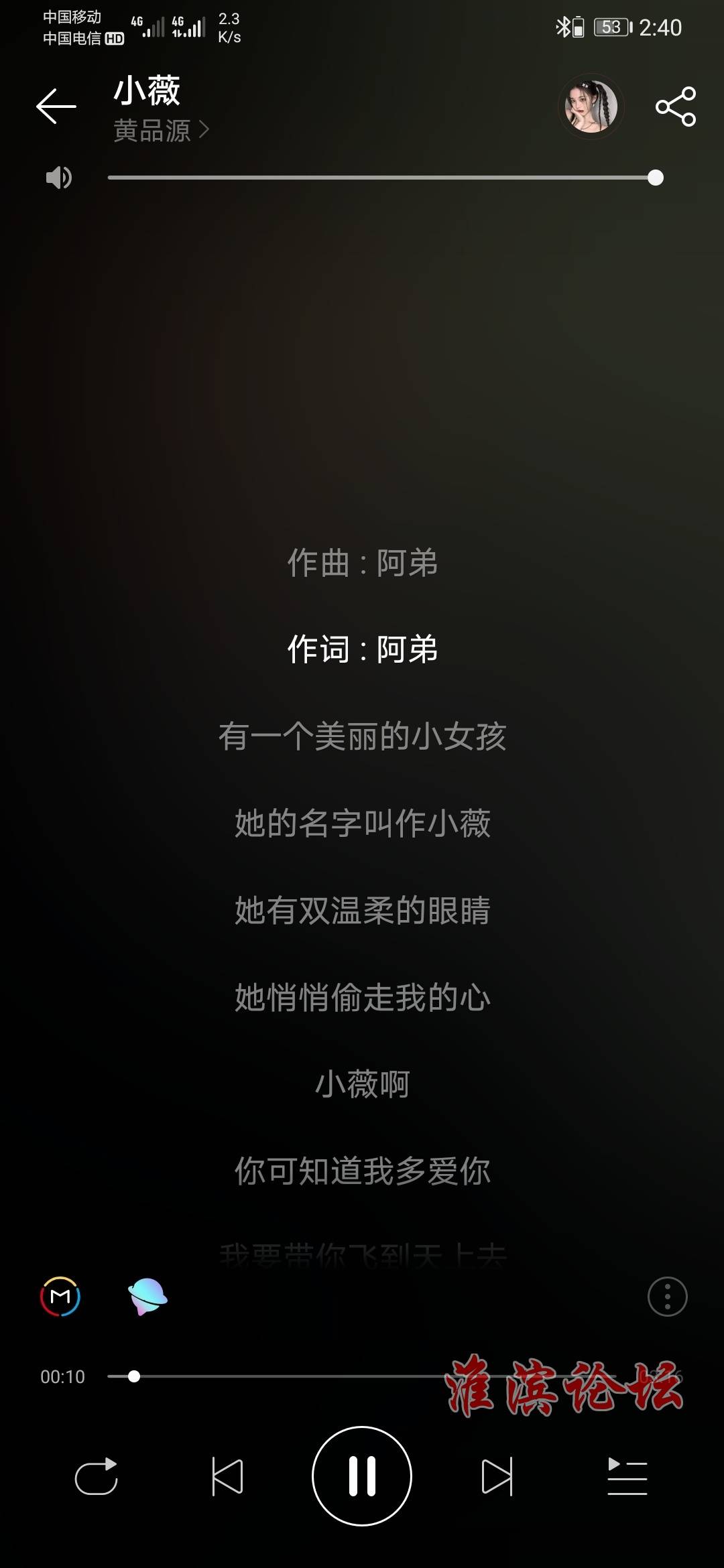Open the colorful M circle icon
Screen dimensions: 724x1568
pos(60,1297)
